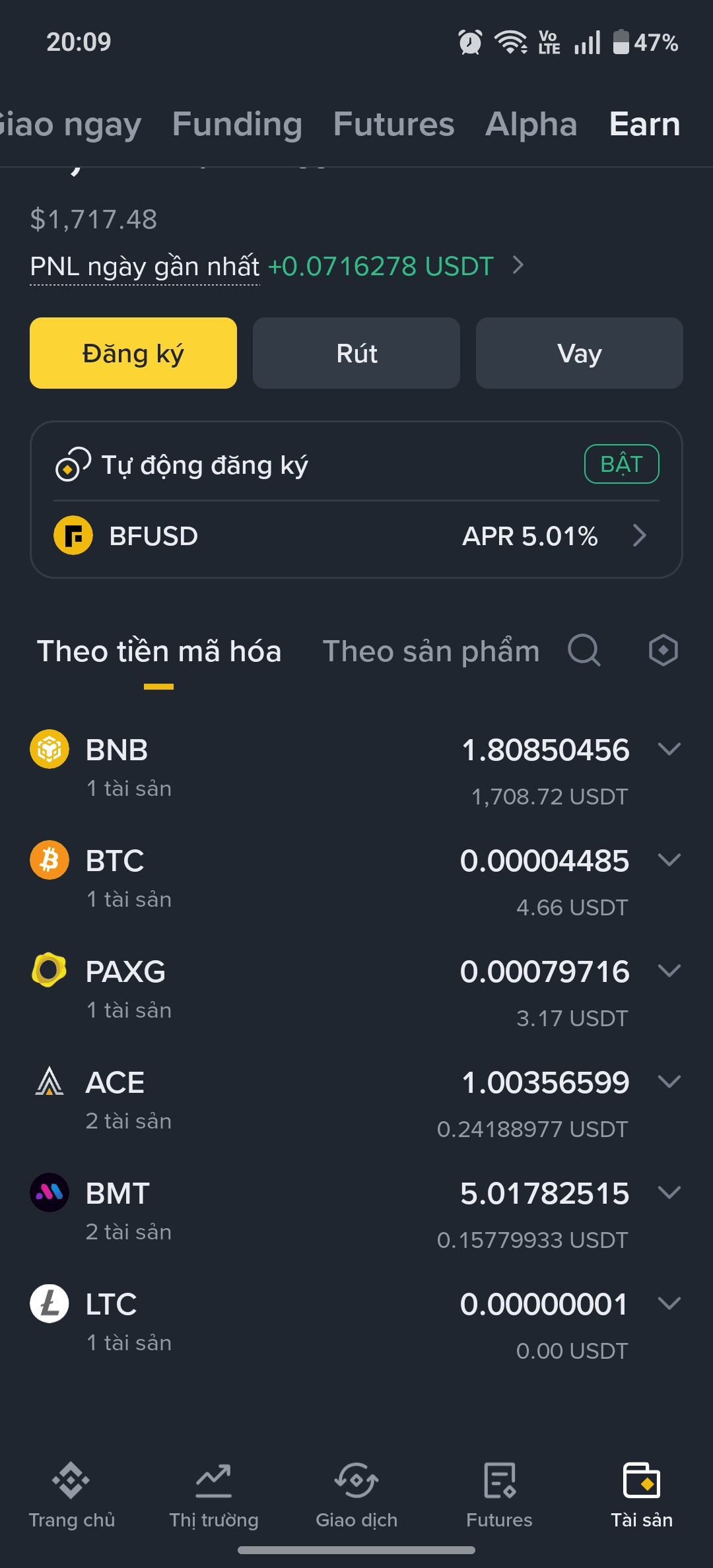Switch to the Funding tab
713x1568 pixels.
[237, 124]
